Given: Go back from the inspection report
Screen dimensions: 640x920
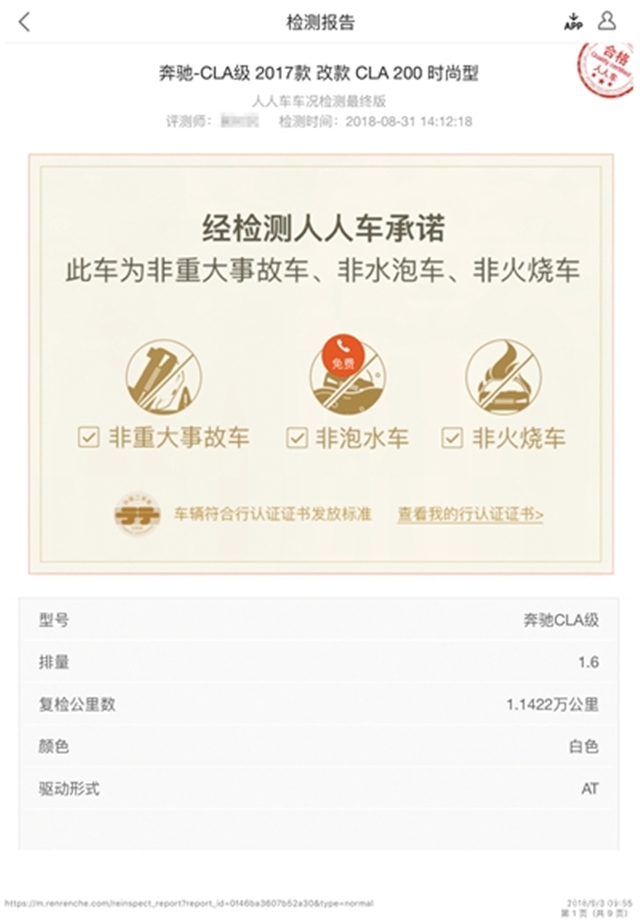Looking at the screenshot, I should [x=25, y=22].
